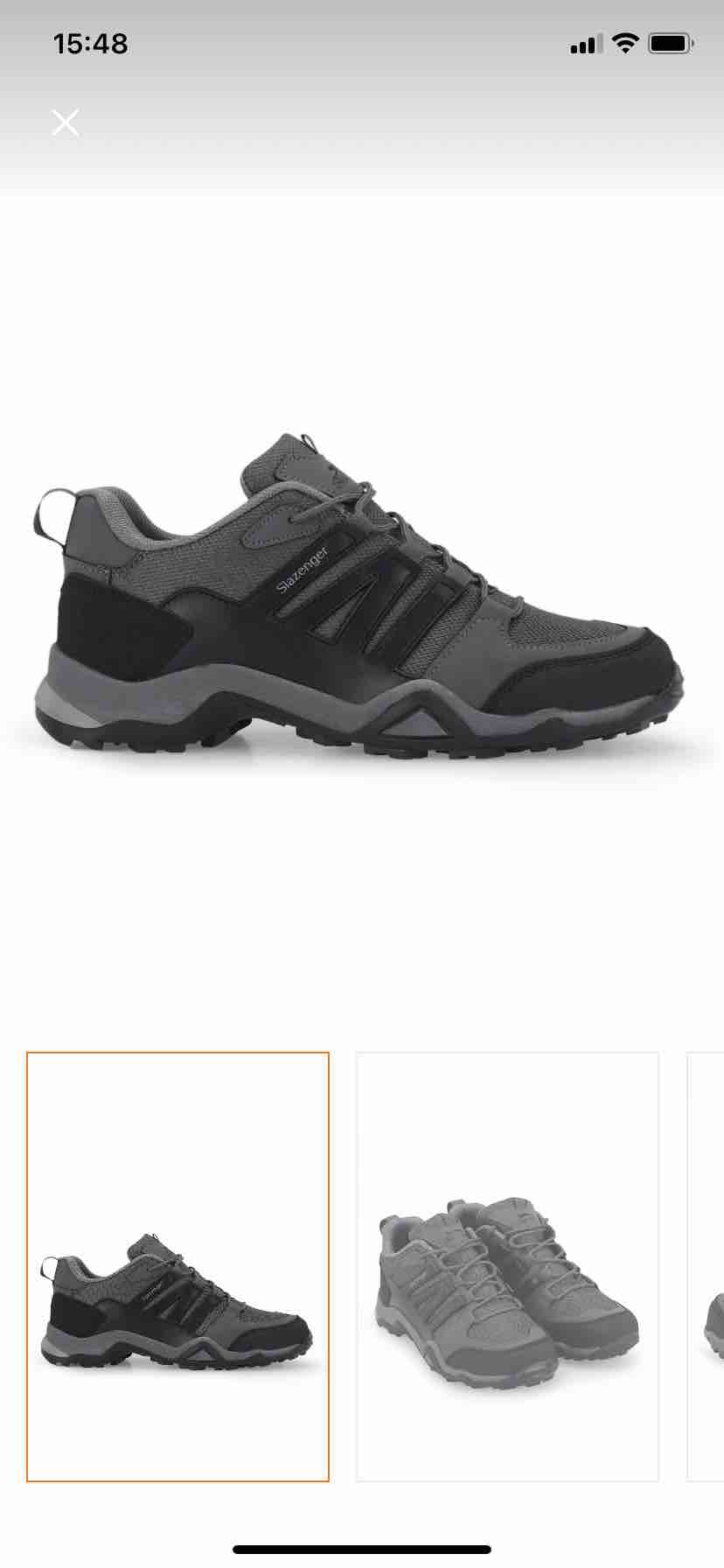This screenshot has height=1568, width=724.
Task: Select the side-view shoe thumbnail
Action: coord(178,1266)
